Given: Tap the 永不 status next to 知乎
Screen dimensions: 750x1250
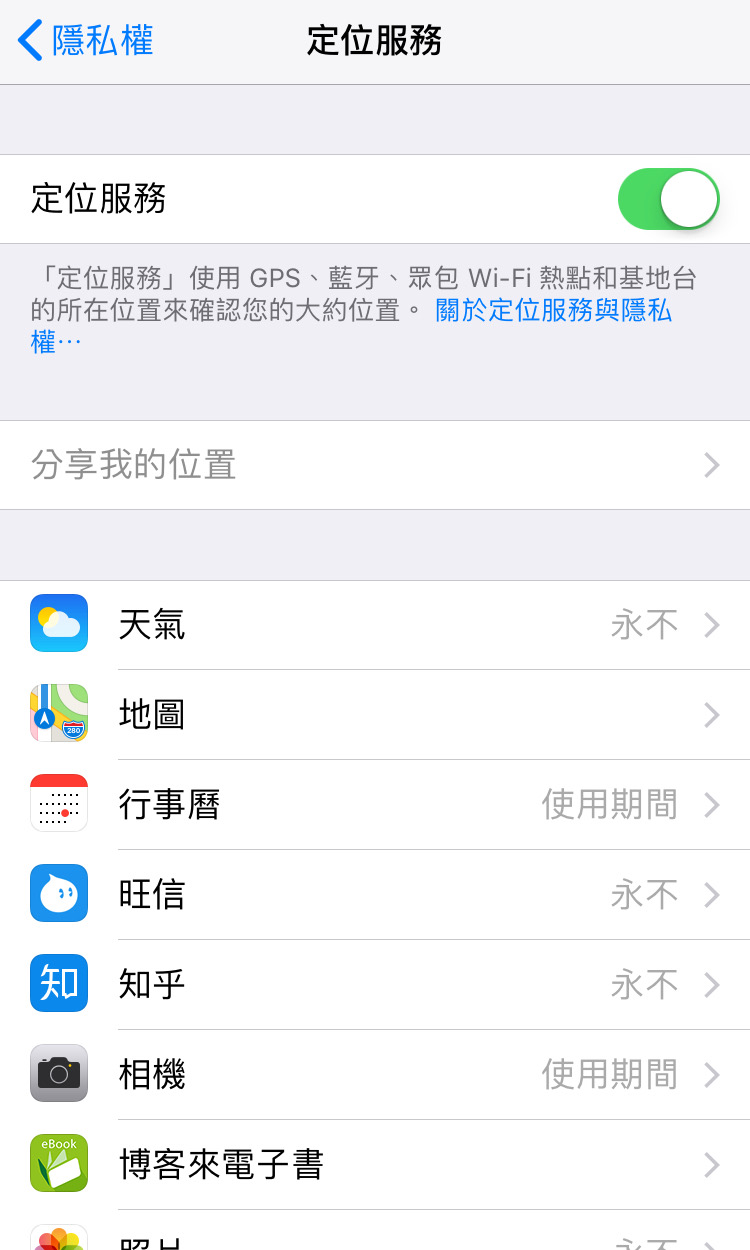Looking at the screenshot, I should click(644, 983).
